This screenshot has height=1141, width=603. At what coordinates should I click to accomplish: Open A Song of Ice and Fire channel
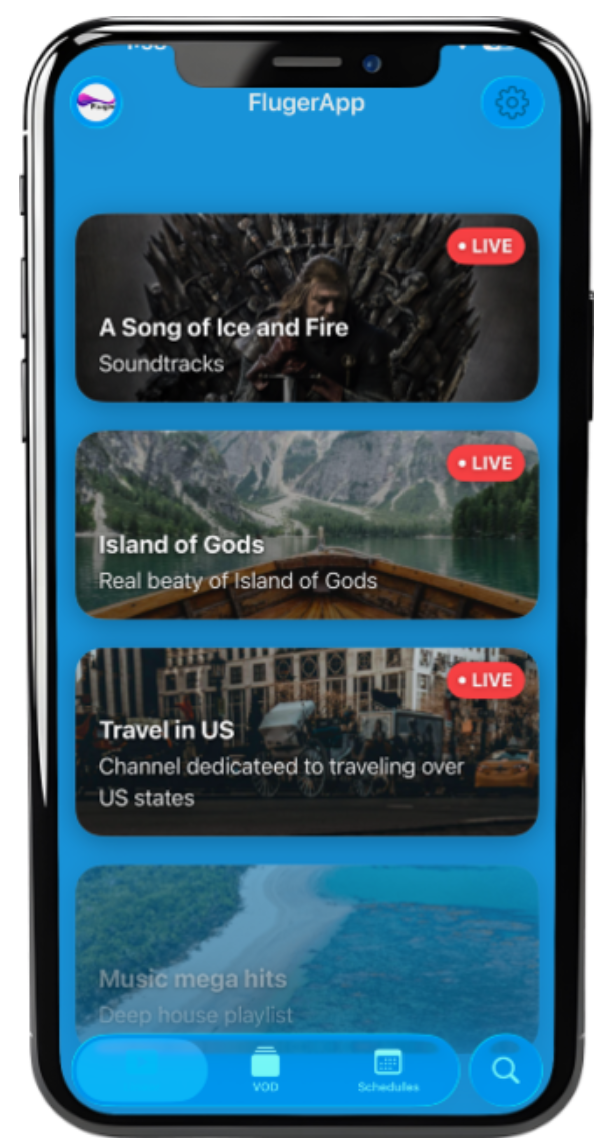[306, 308]
